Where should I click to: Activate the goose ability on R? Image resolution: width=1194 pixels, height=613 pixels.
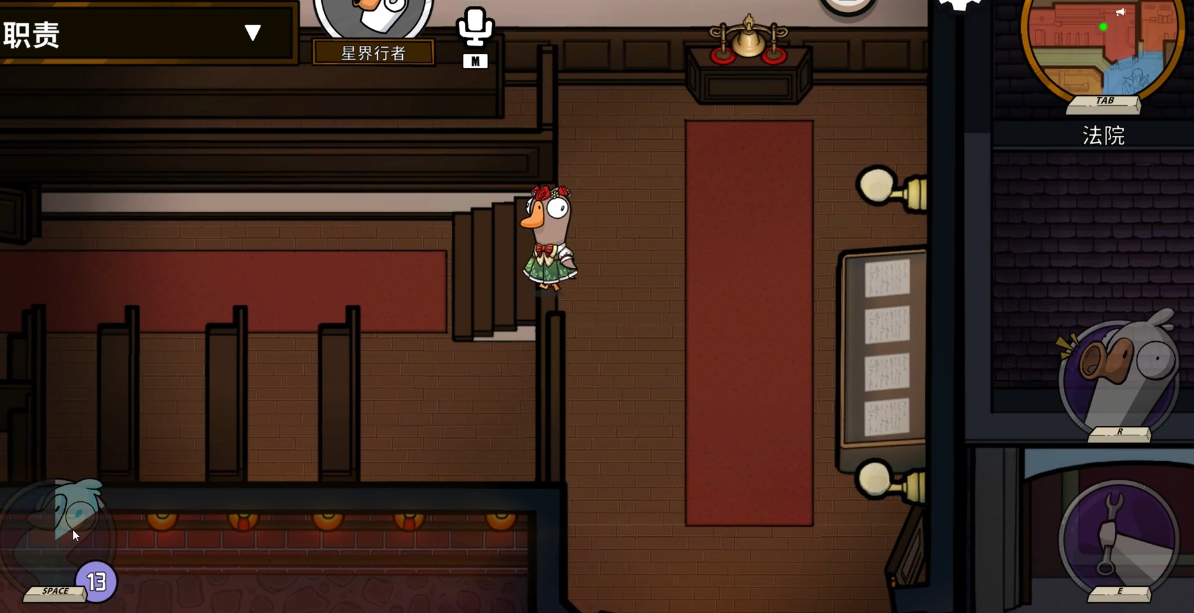(x=1119, y=378)
